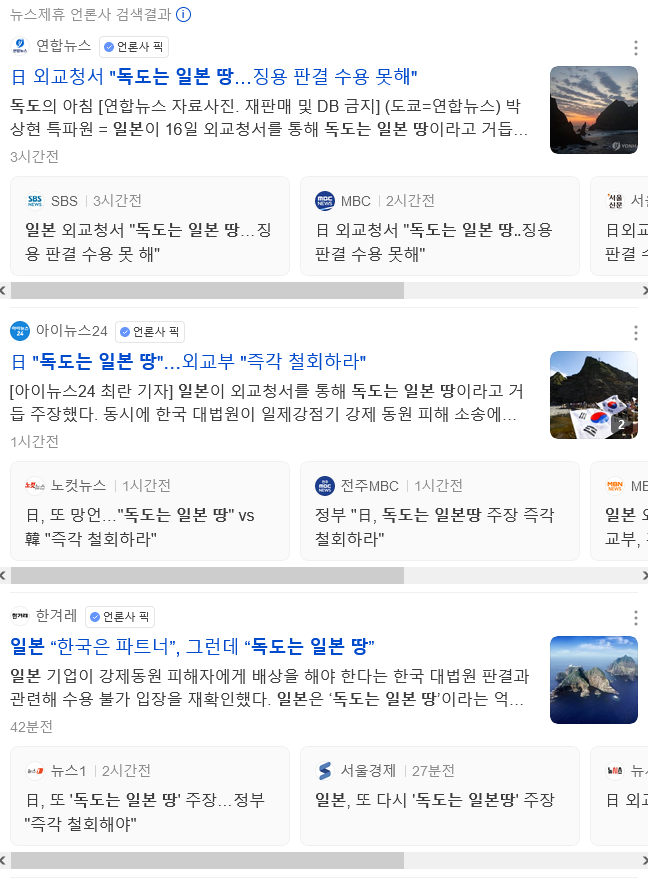Image resolution: width=648 pixels, height=888 pixels.
Task: Read the 연합뉴스 headline on 징용 판결
Action: click(x=214, y=78)
